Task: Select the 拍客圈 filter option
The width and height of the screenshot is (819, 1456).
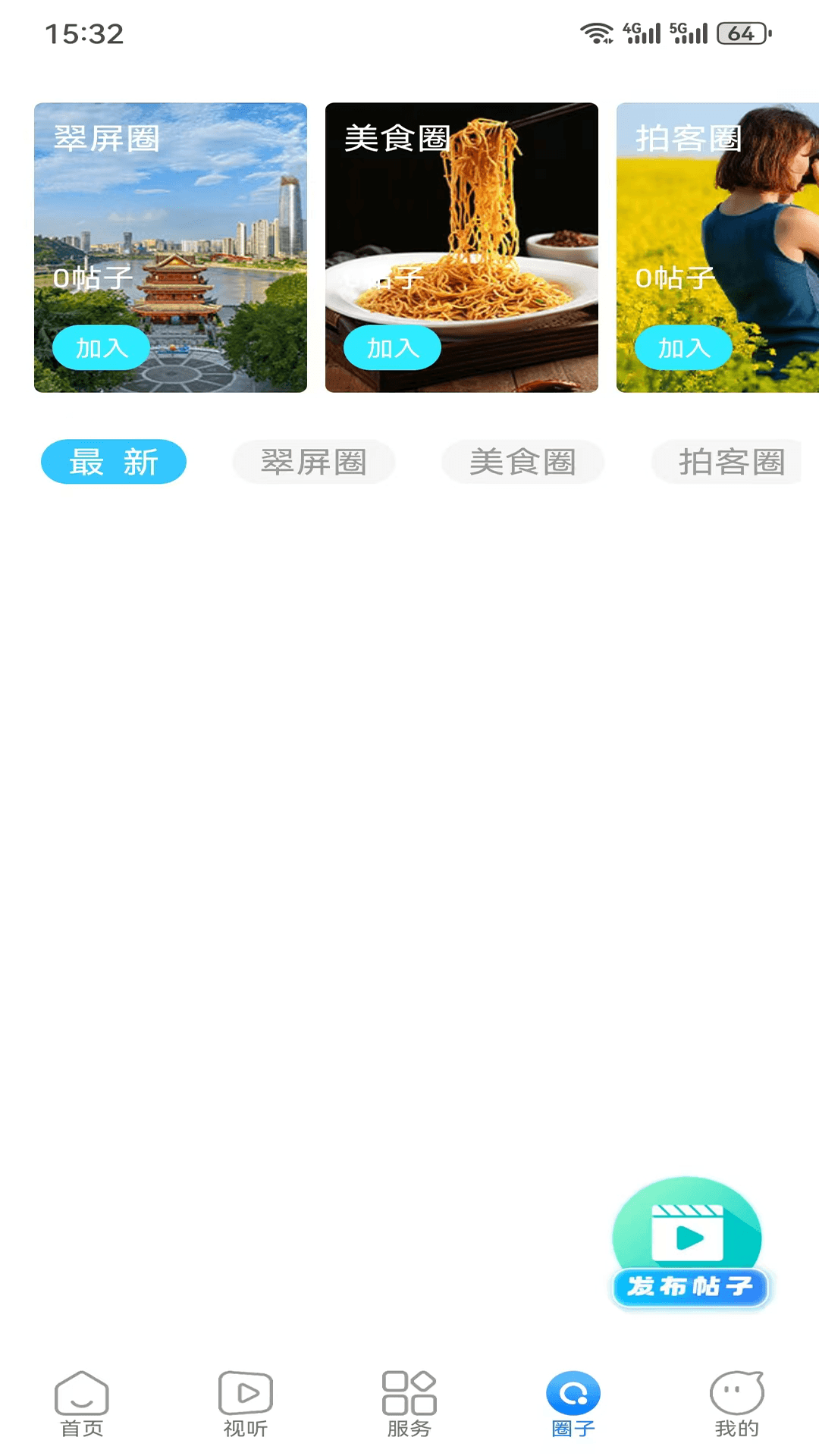Action: 726,463
